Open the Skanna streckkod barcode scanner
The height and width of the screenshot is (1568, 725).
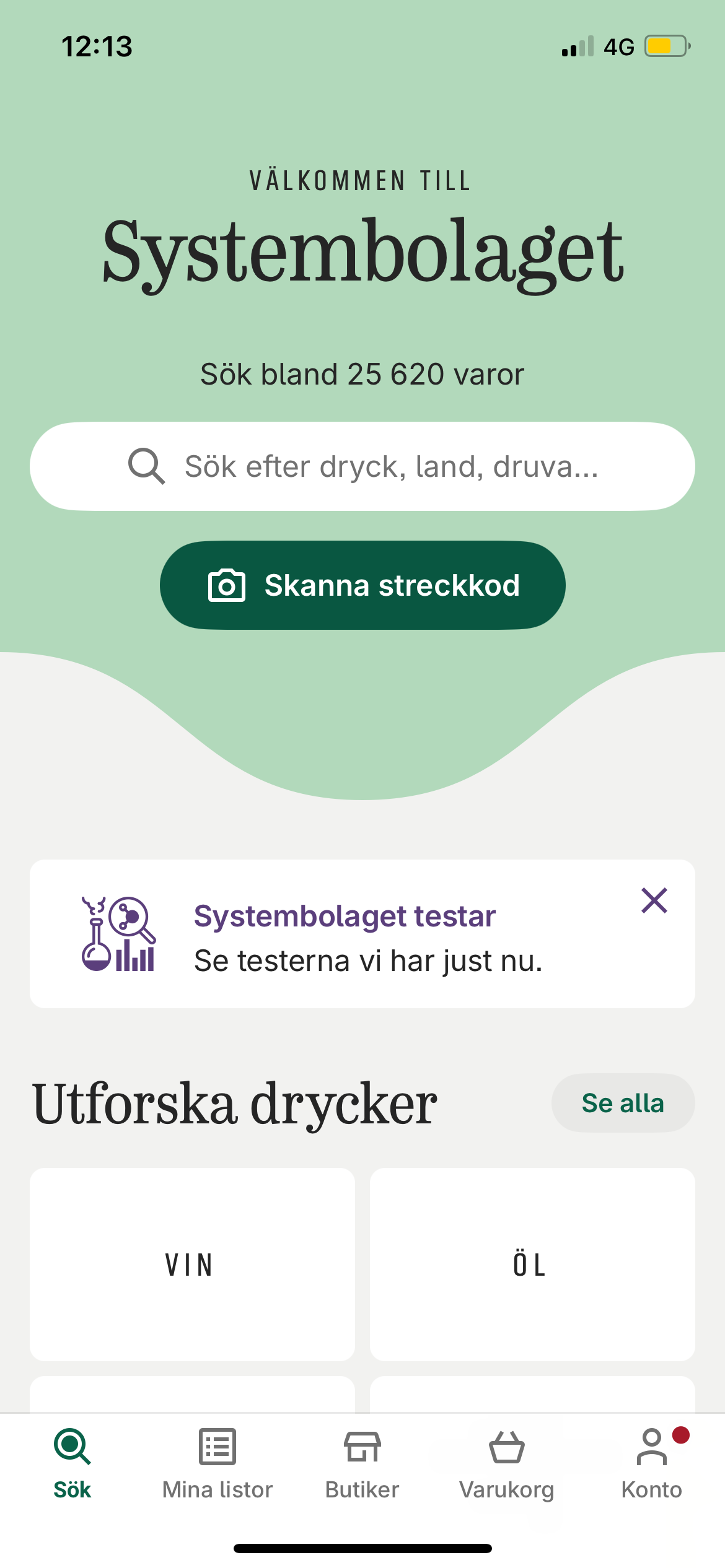362,585
